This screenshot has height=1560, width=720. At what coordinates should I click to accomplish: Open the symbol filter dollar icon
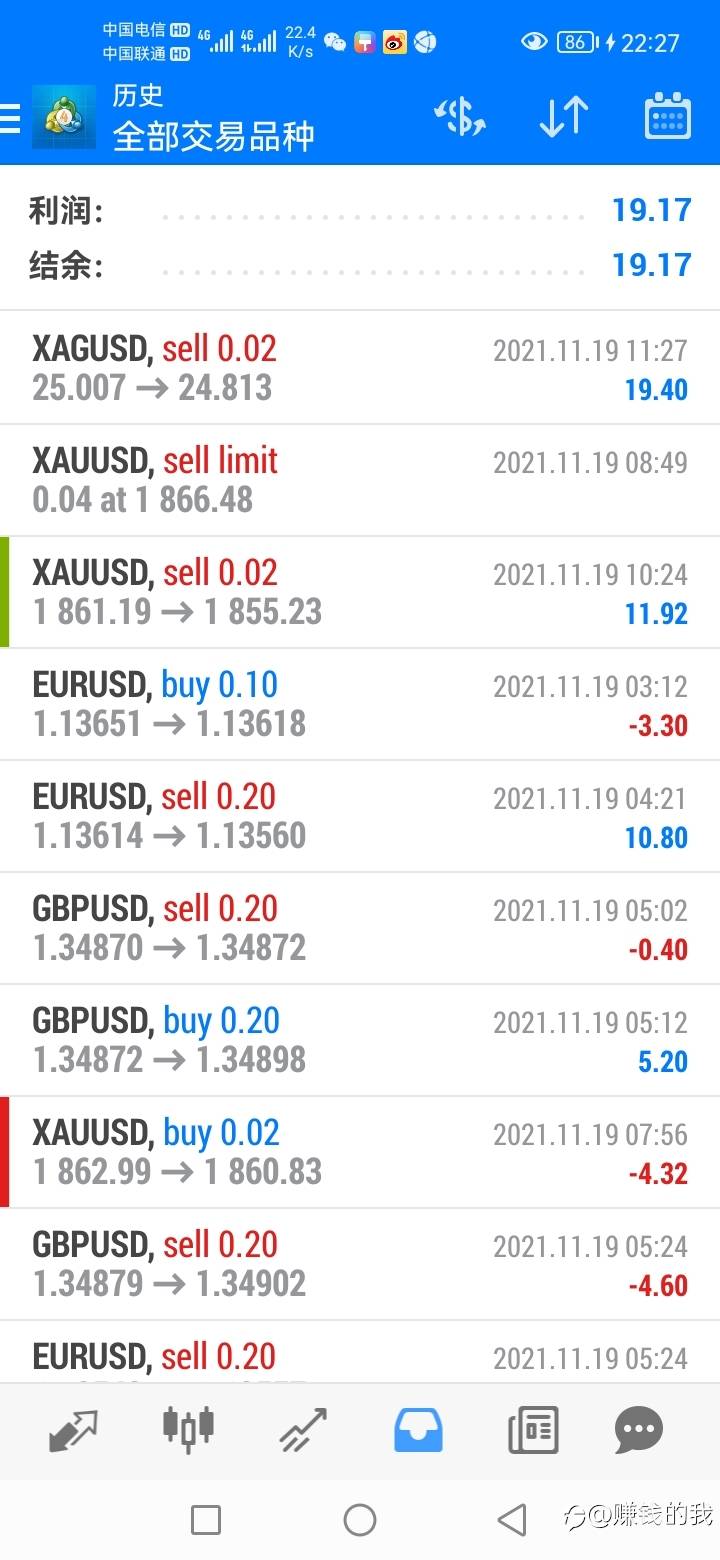[x=460, y=117]
